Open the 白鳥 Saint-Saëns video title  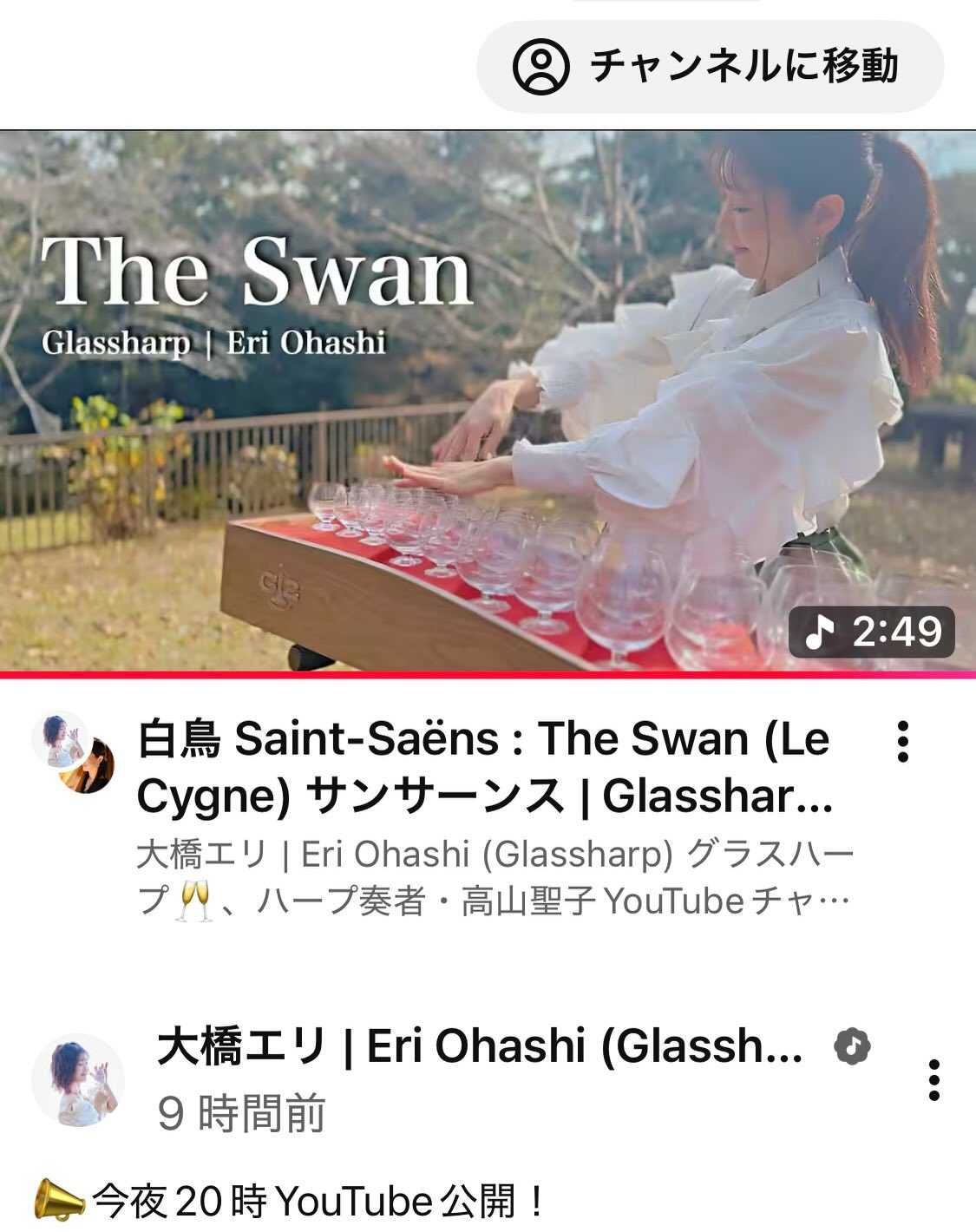(484, 767)
